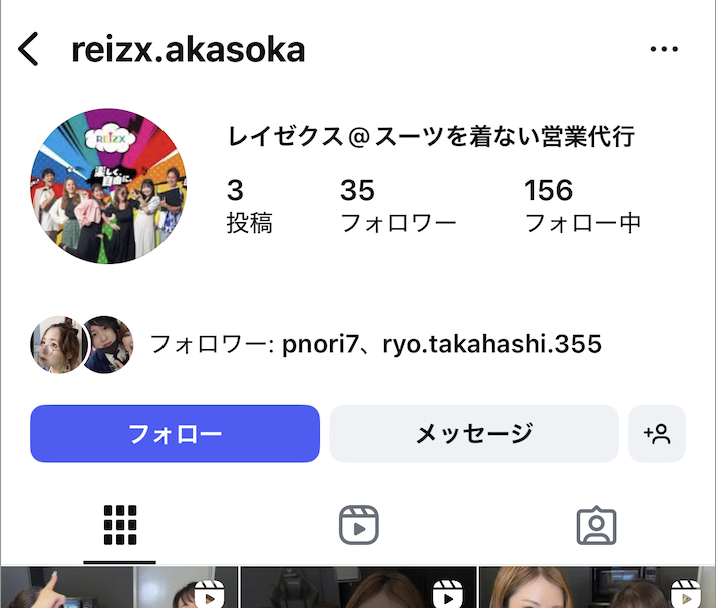Switch to the tagged photos tab

(596, 525)
